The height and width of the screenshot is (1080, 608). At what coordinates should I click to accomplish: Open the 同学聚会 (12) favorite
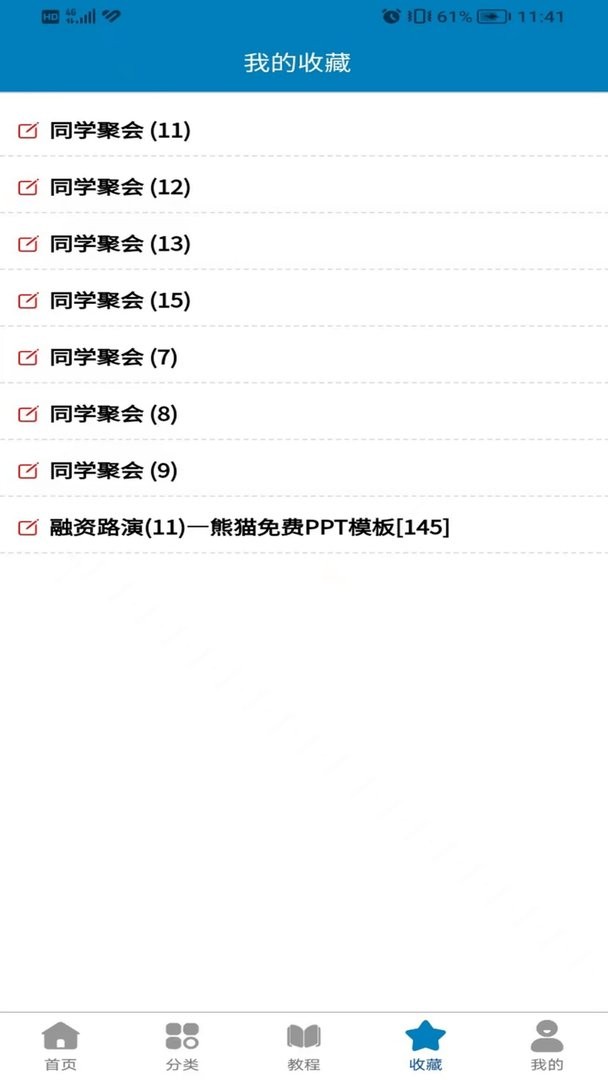click(120, 187)
